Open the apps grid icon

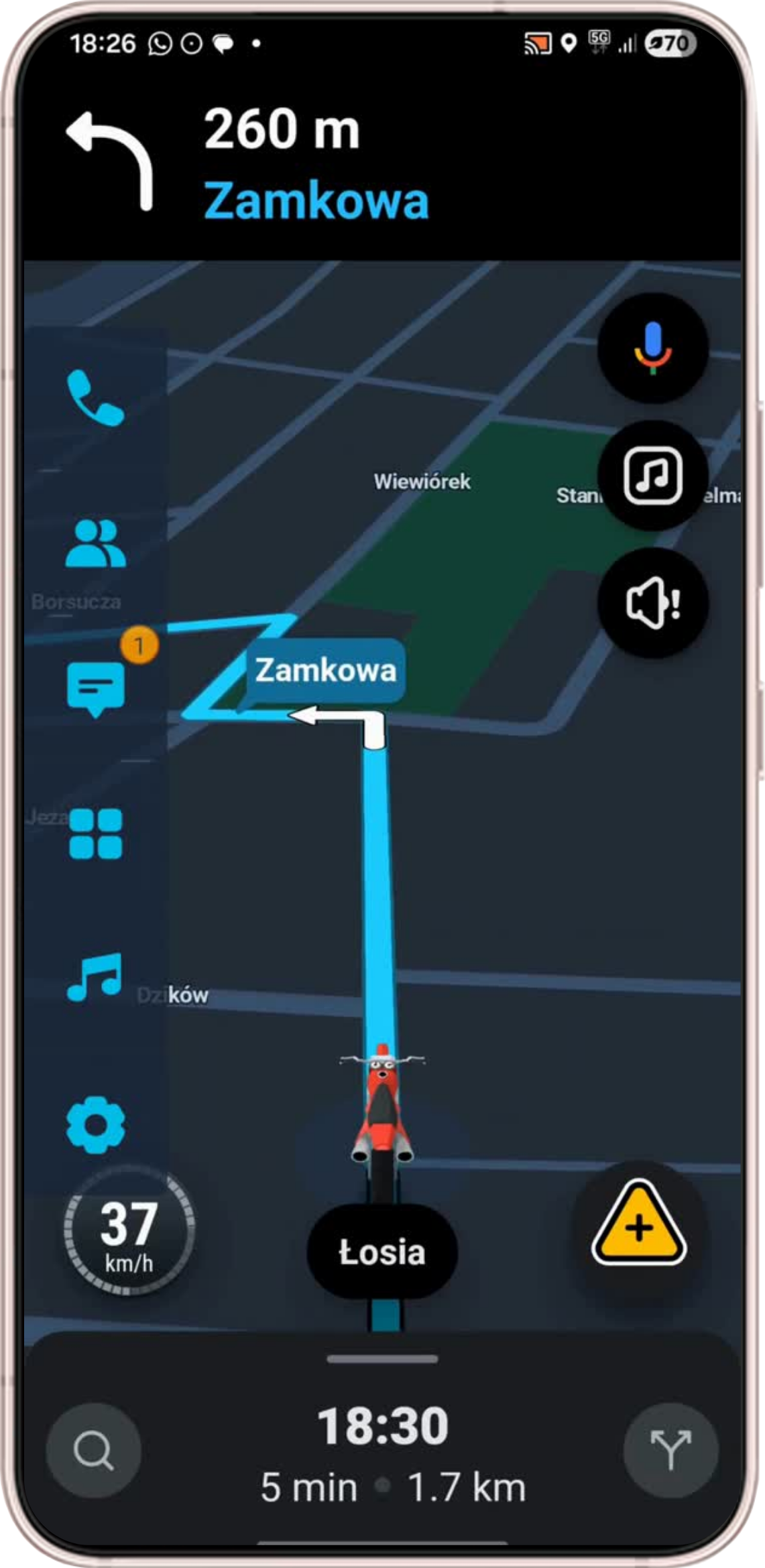96,834
